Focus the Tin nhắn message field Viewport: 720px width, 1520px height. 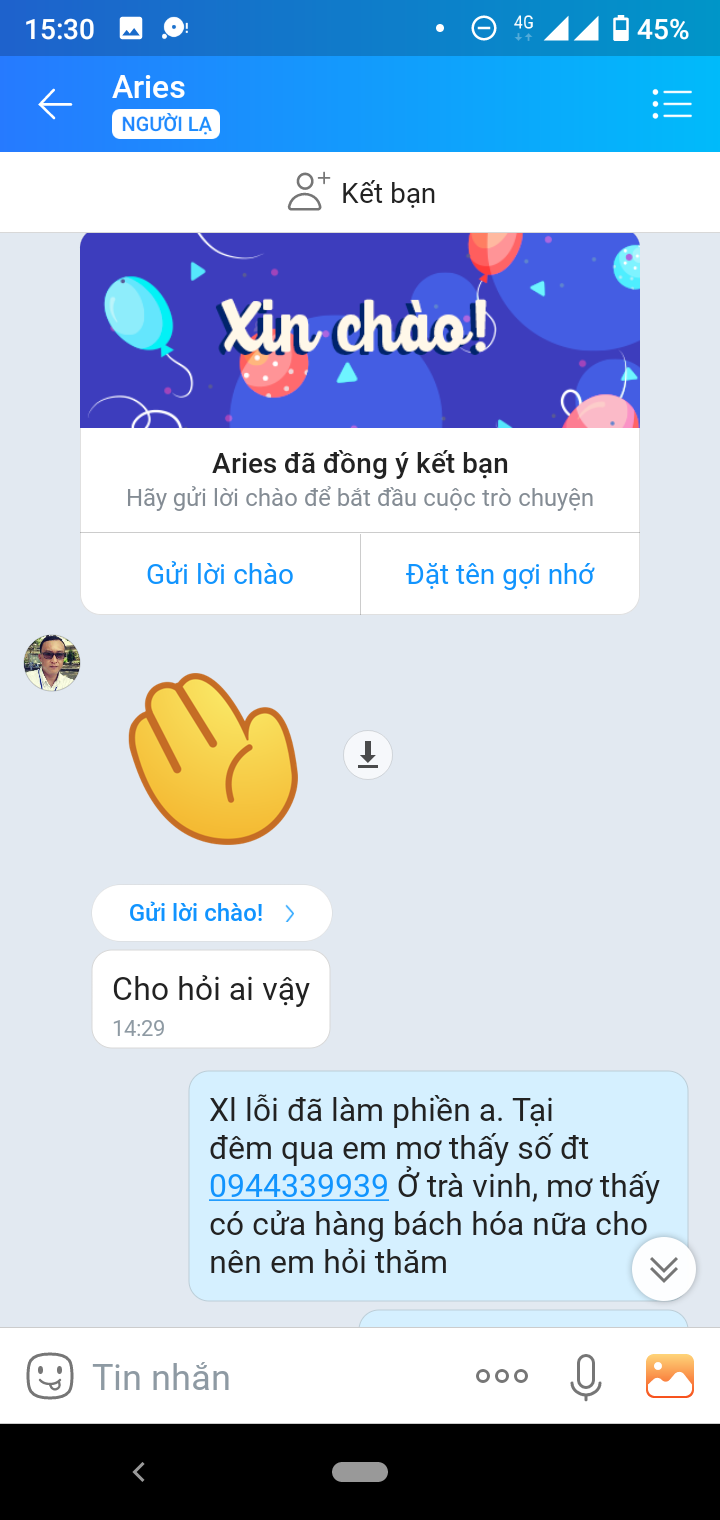(270, 1377)
